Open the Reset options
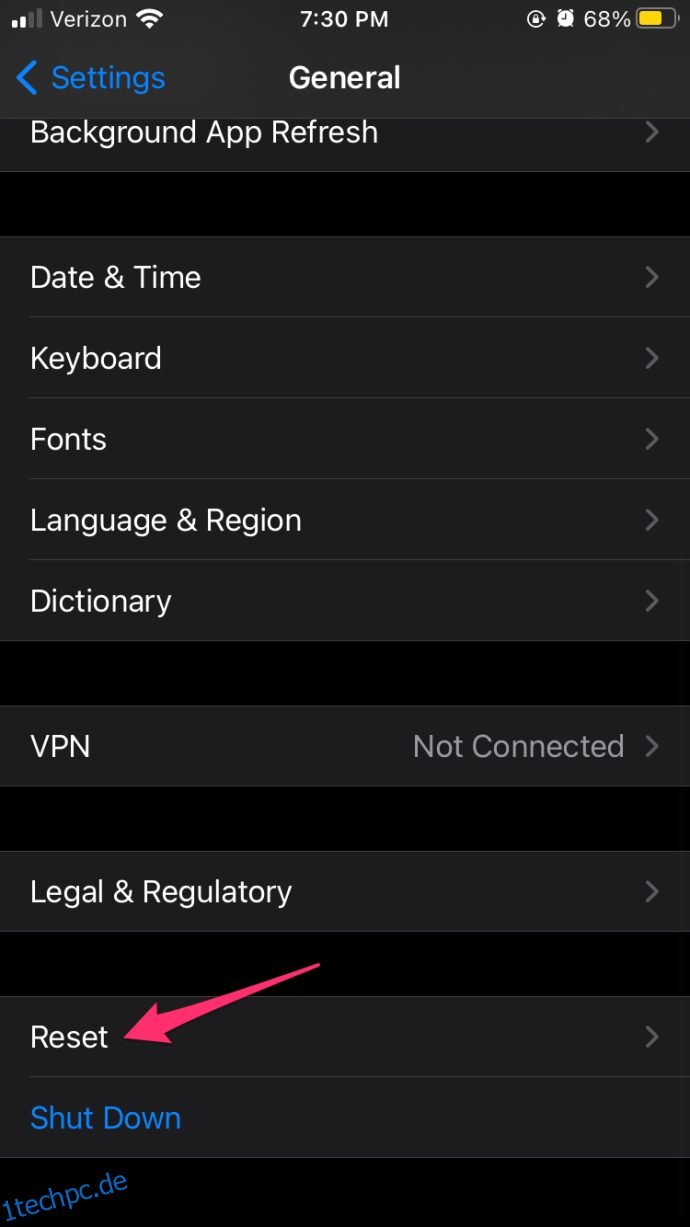 [345, 1037]
